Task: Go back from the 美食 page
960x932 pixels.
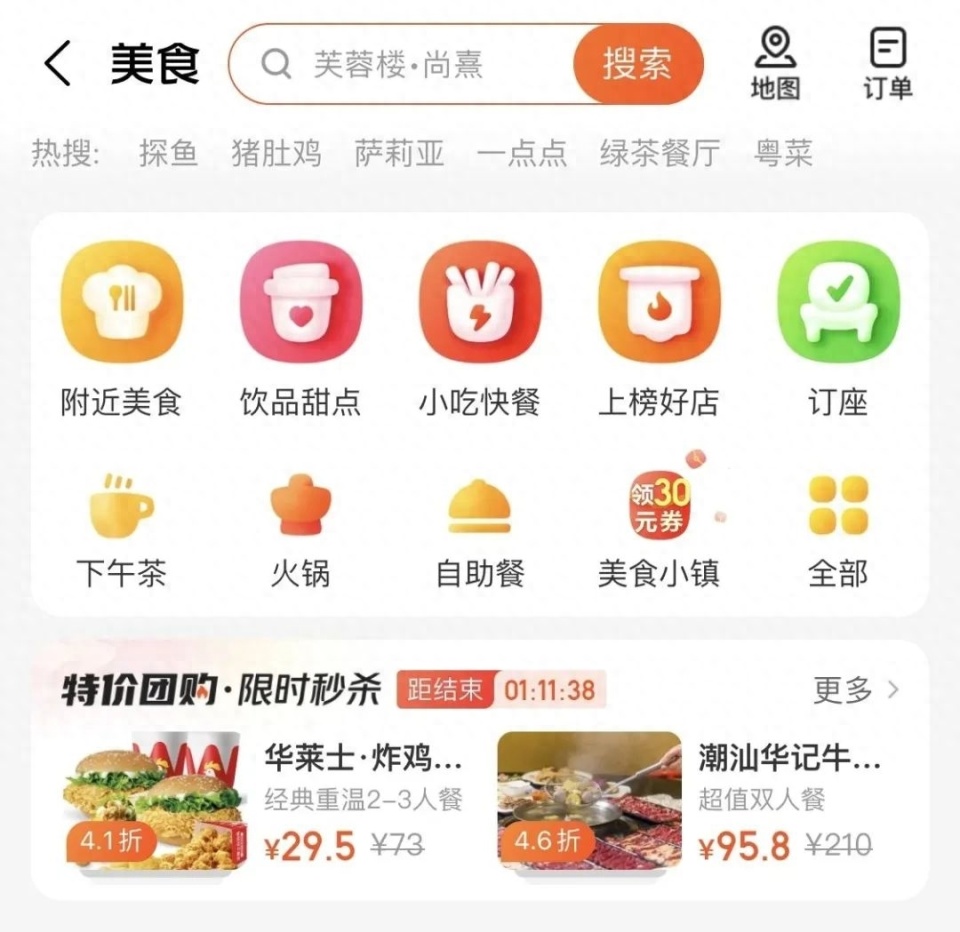Action: (58, 65)
